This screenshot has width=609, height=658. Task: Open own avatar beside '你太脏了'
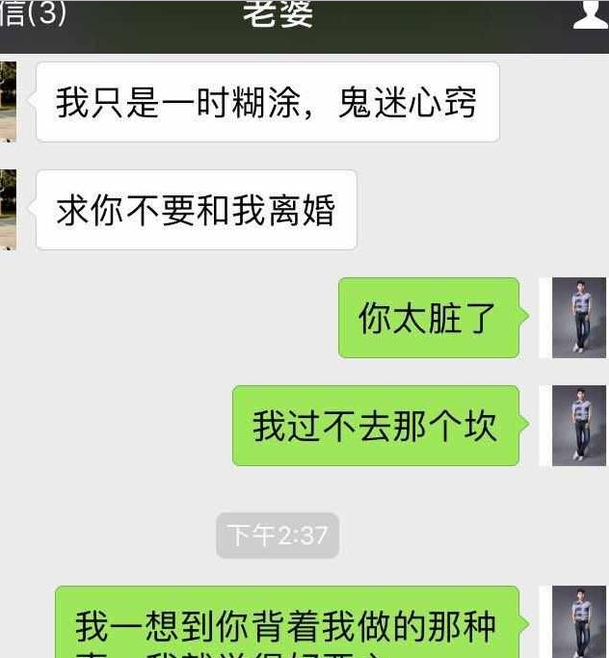coord(579,318)
